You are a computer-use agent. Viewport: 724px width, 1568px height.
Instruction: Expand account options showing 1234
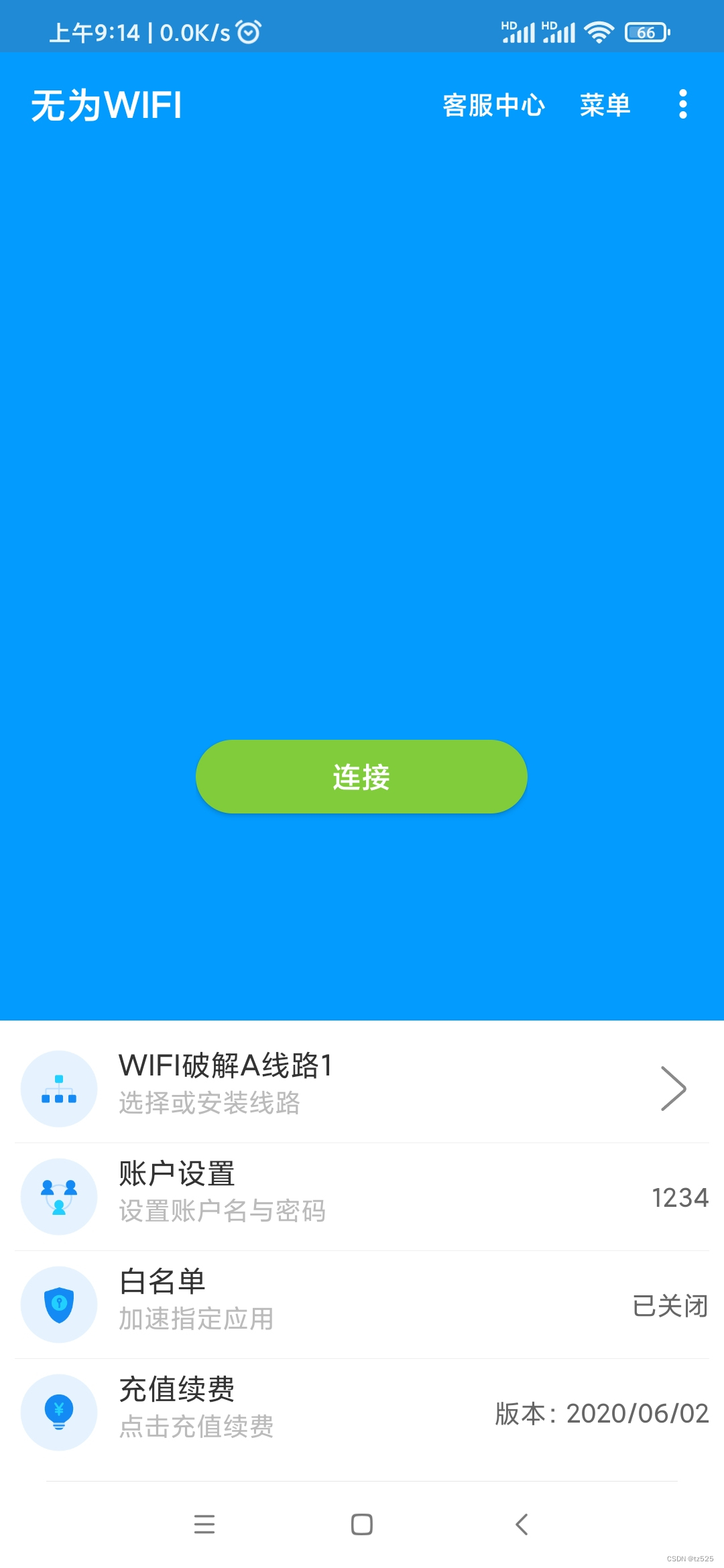679,1196
